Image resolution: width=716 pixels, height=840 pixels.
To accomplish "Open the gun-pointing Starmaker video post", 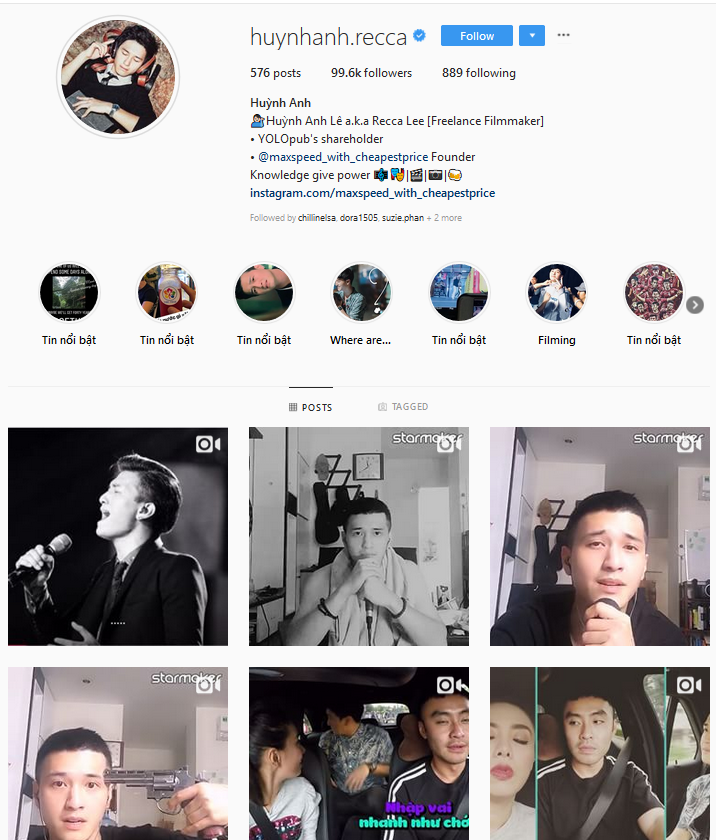I will coord(118,753).
